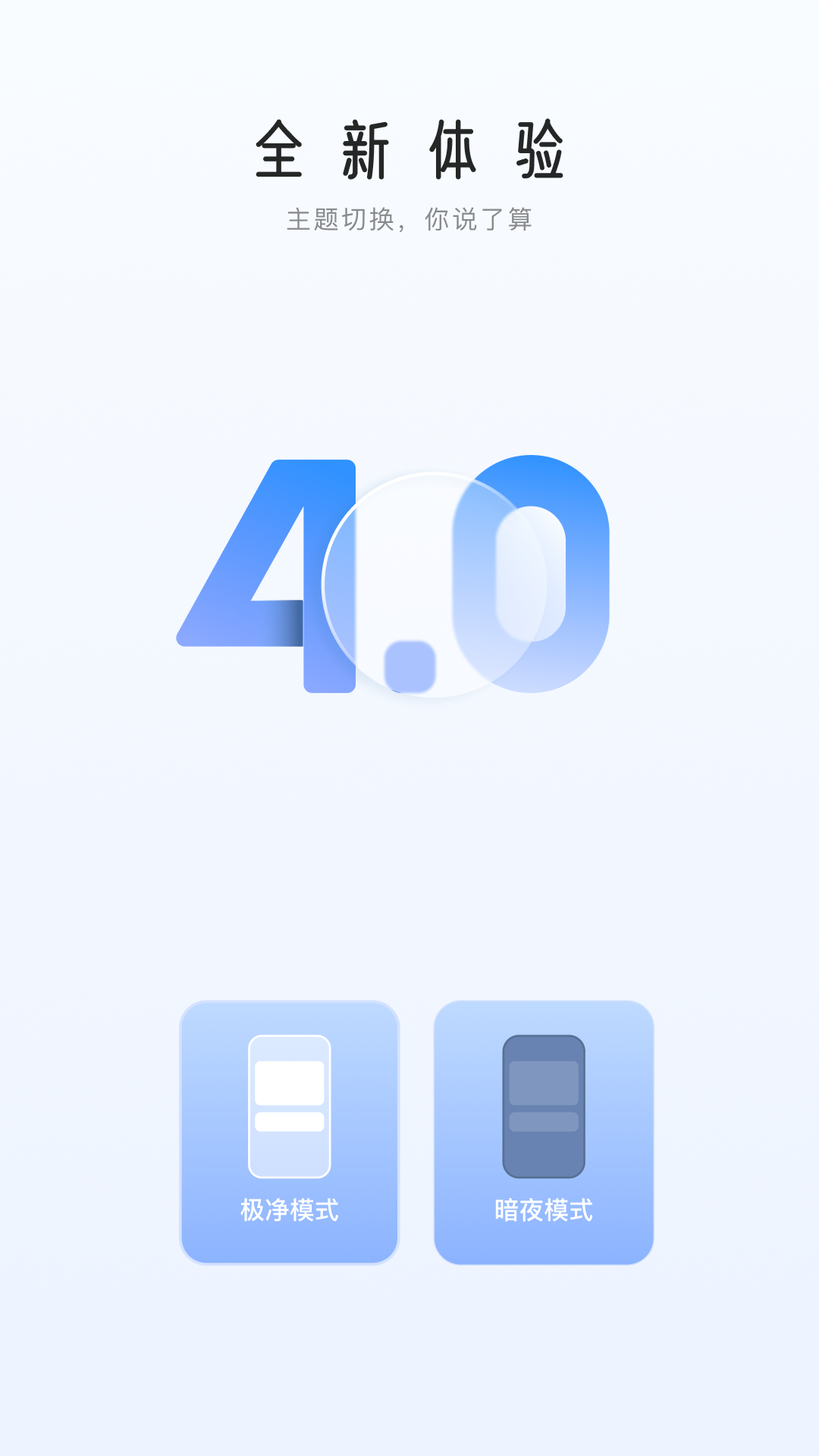The height and width of the screenshot is (1456, 819).
Task: Select the 极净模式 theme card
Action: (x=289, y=1132)
